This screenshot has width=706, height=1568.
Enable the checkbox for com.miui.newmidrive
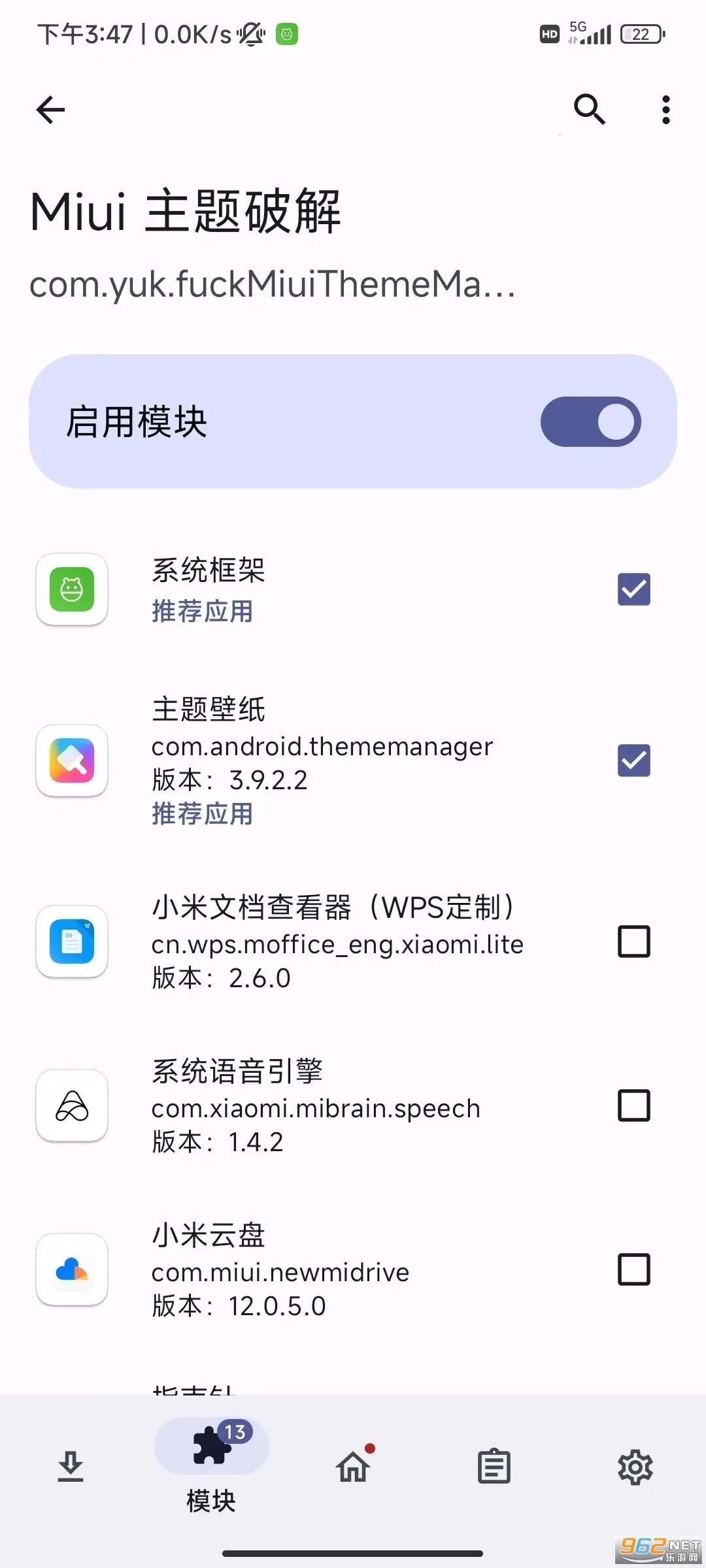[633, 1269]
